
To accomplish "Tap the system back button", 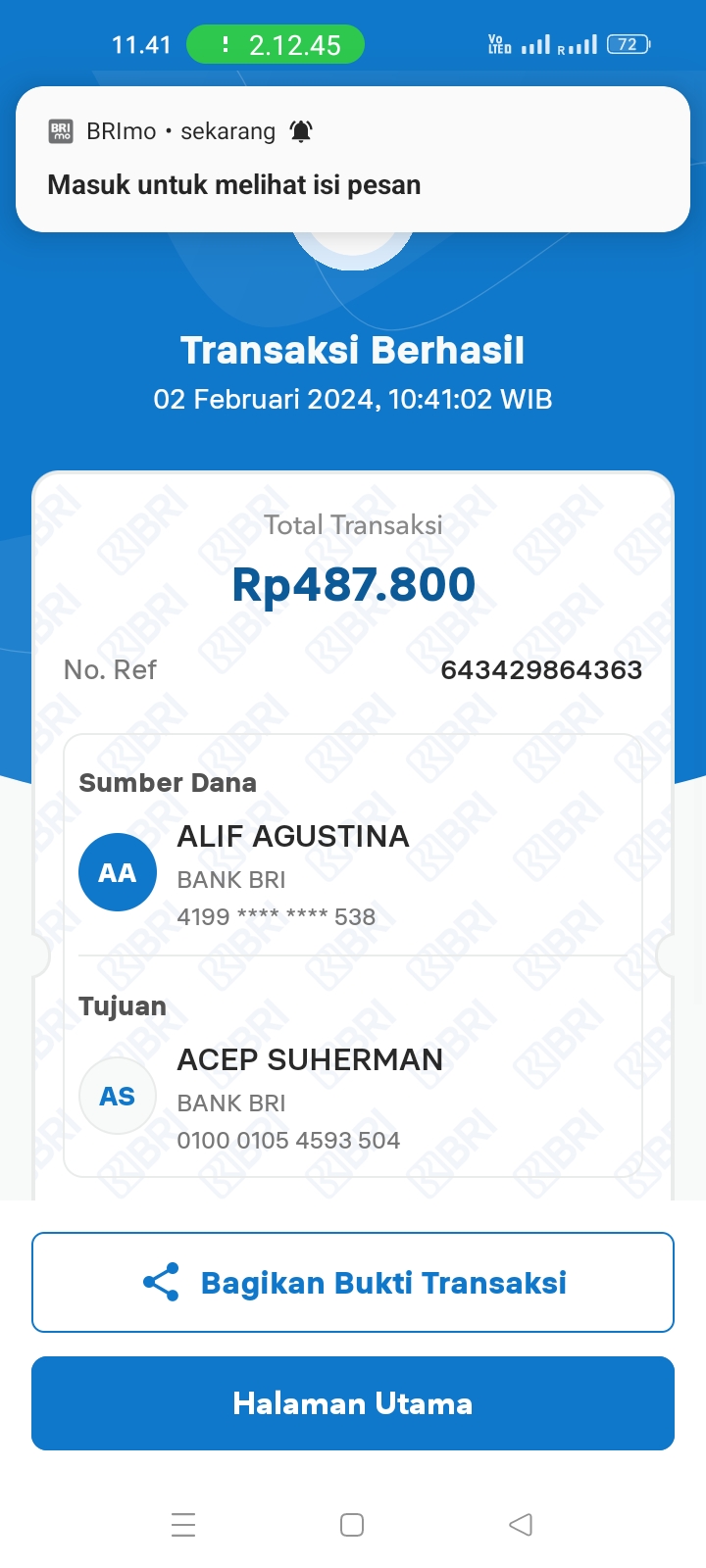I will 521,1525.
